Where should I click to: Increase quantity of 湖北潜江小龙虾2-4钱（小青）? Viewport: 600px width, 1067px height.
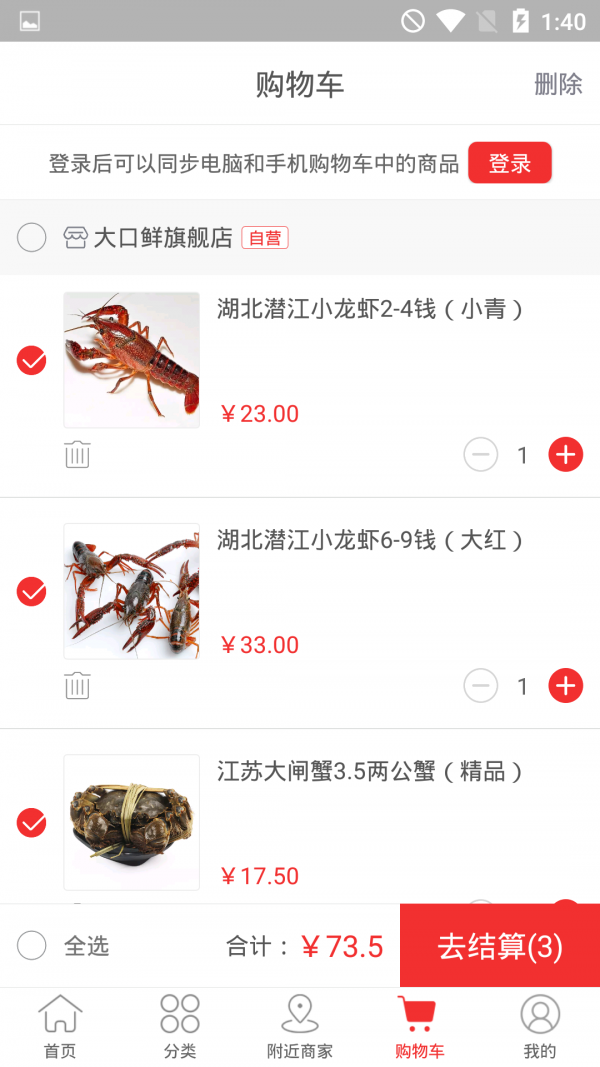click(x=566, y=455)
